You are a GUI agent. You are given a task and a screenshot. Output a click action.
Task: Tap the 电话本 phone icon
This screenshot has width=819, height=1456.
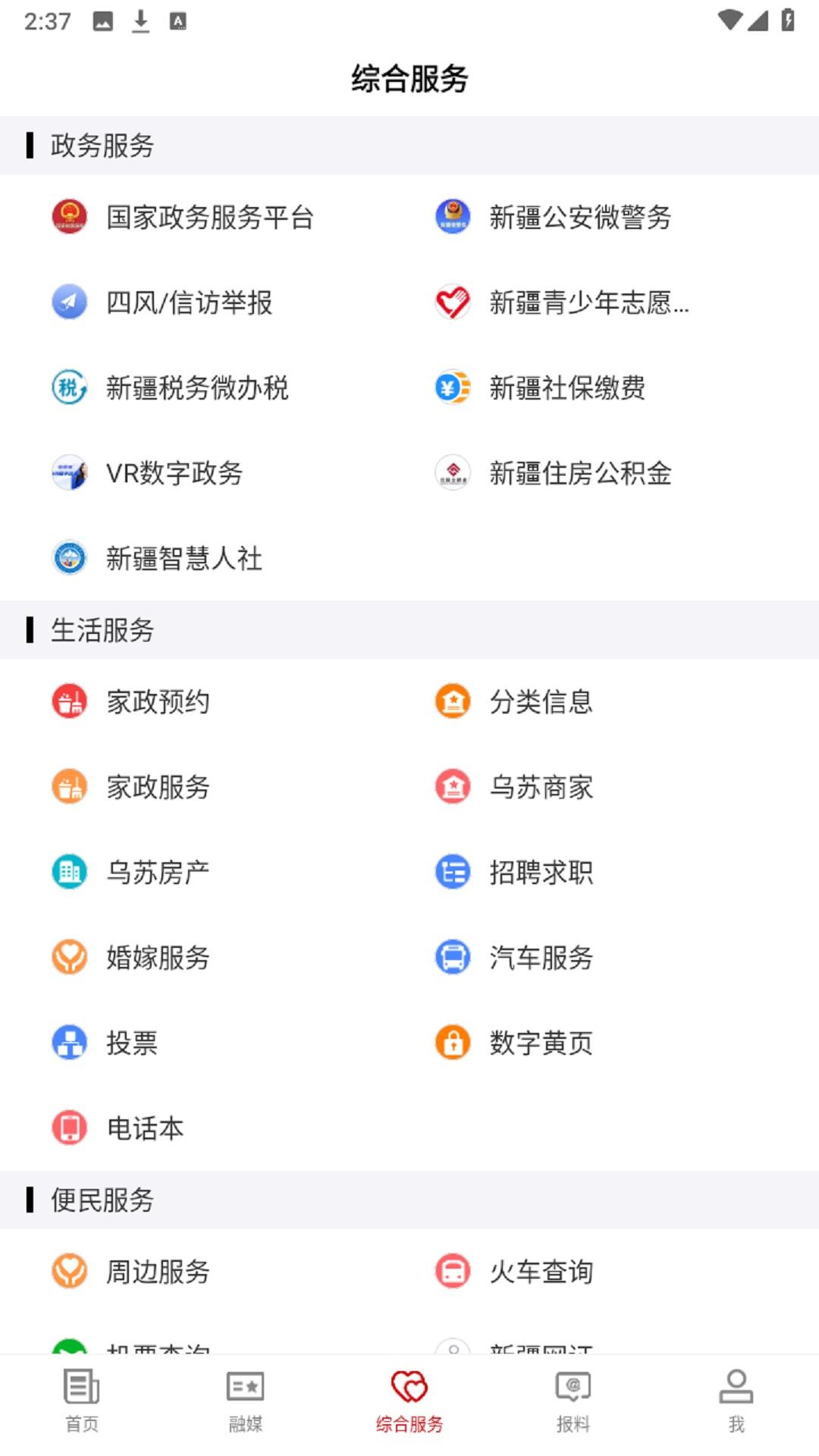pos(69,1128)
